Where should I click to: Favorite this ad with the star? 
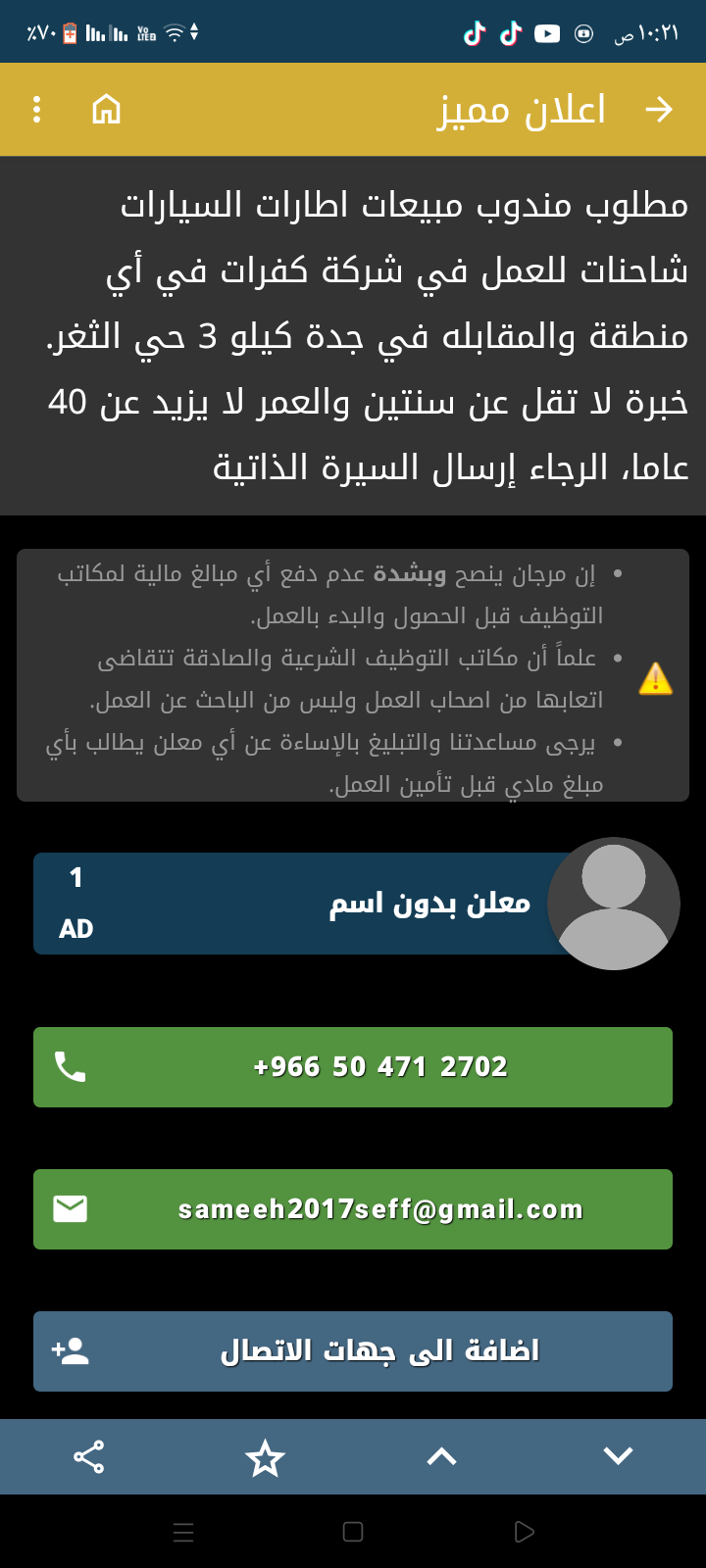click(x=265, y=1458)
